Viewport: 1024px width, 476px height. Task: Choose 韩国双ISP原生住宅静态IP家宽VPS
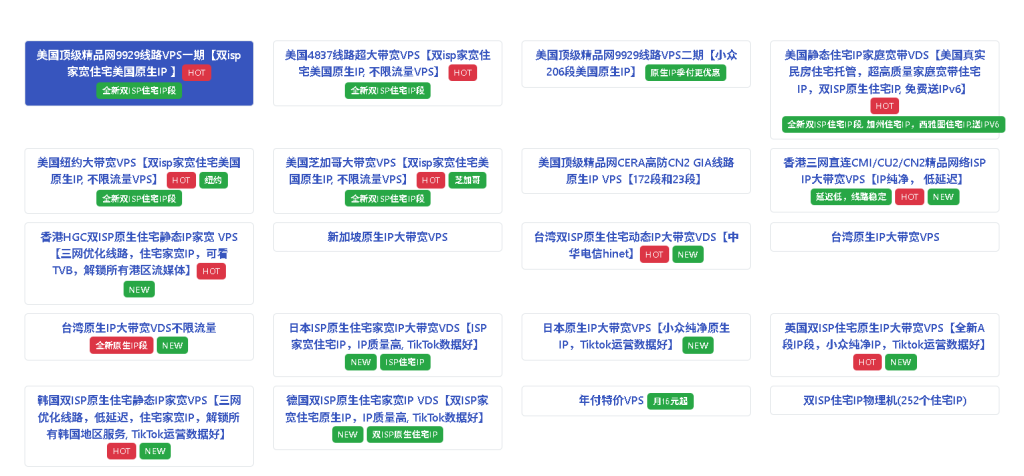[x=138, y=417]
